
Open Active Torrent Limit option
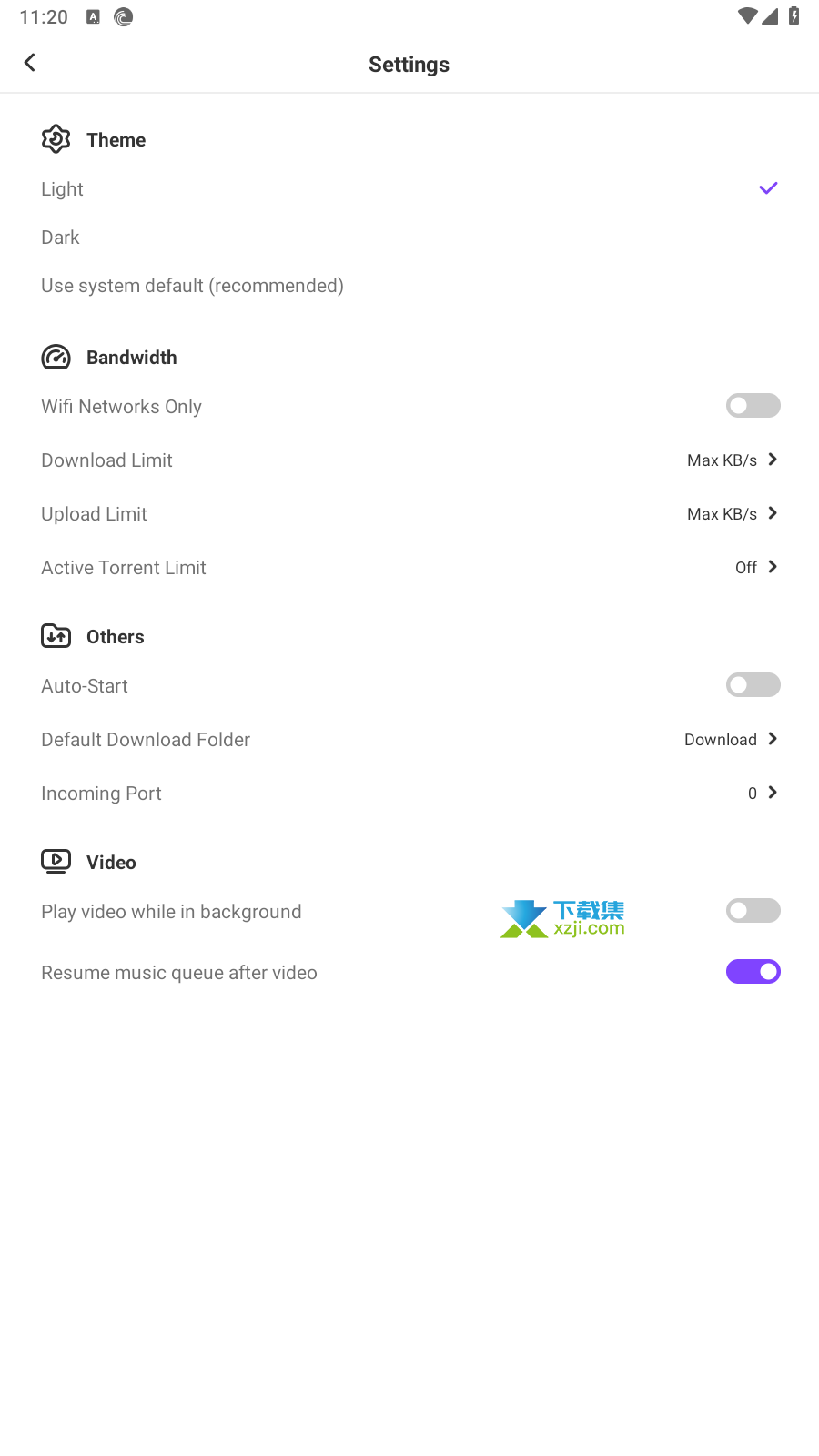(x=409, y=568)
